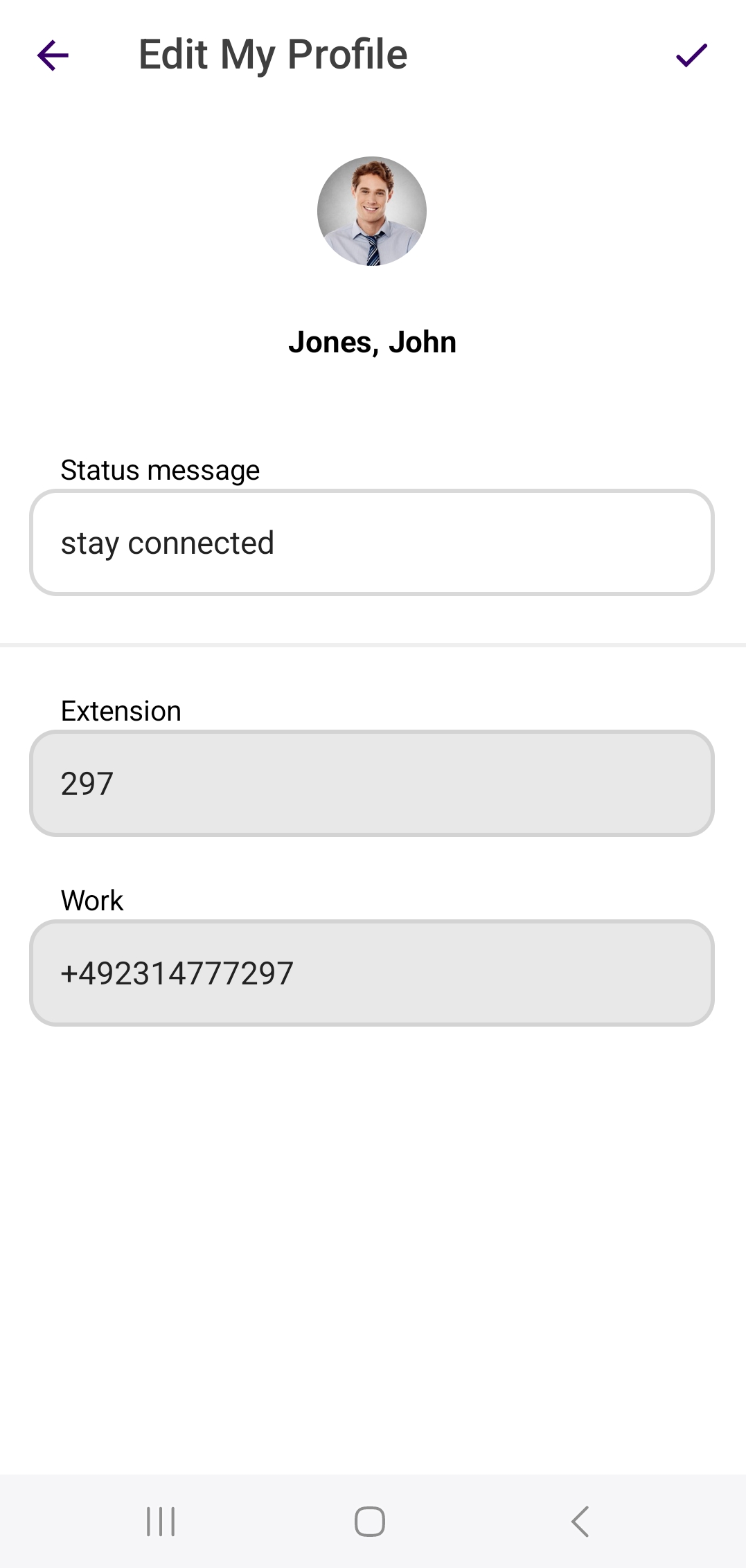Save profile changes with the checkmark
746x1568 pixels.
coord(691,55)
